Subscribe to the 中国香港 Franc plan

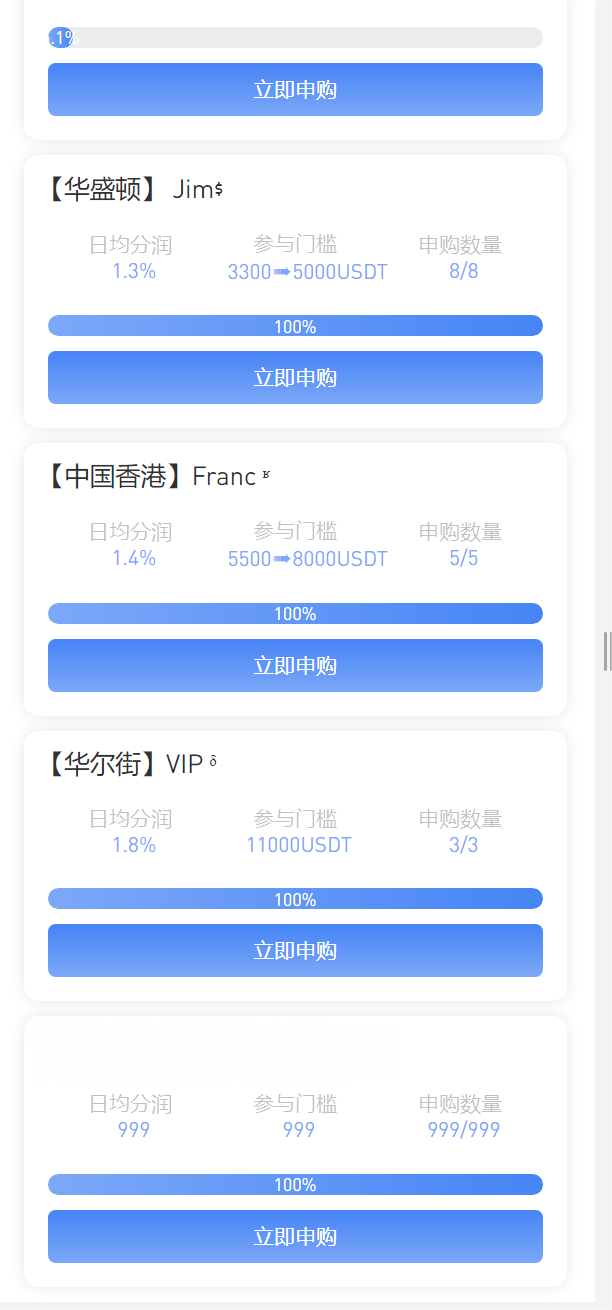point(295,665)
